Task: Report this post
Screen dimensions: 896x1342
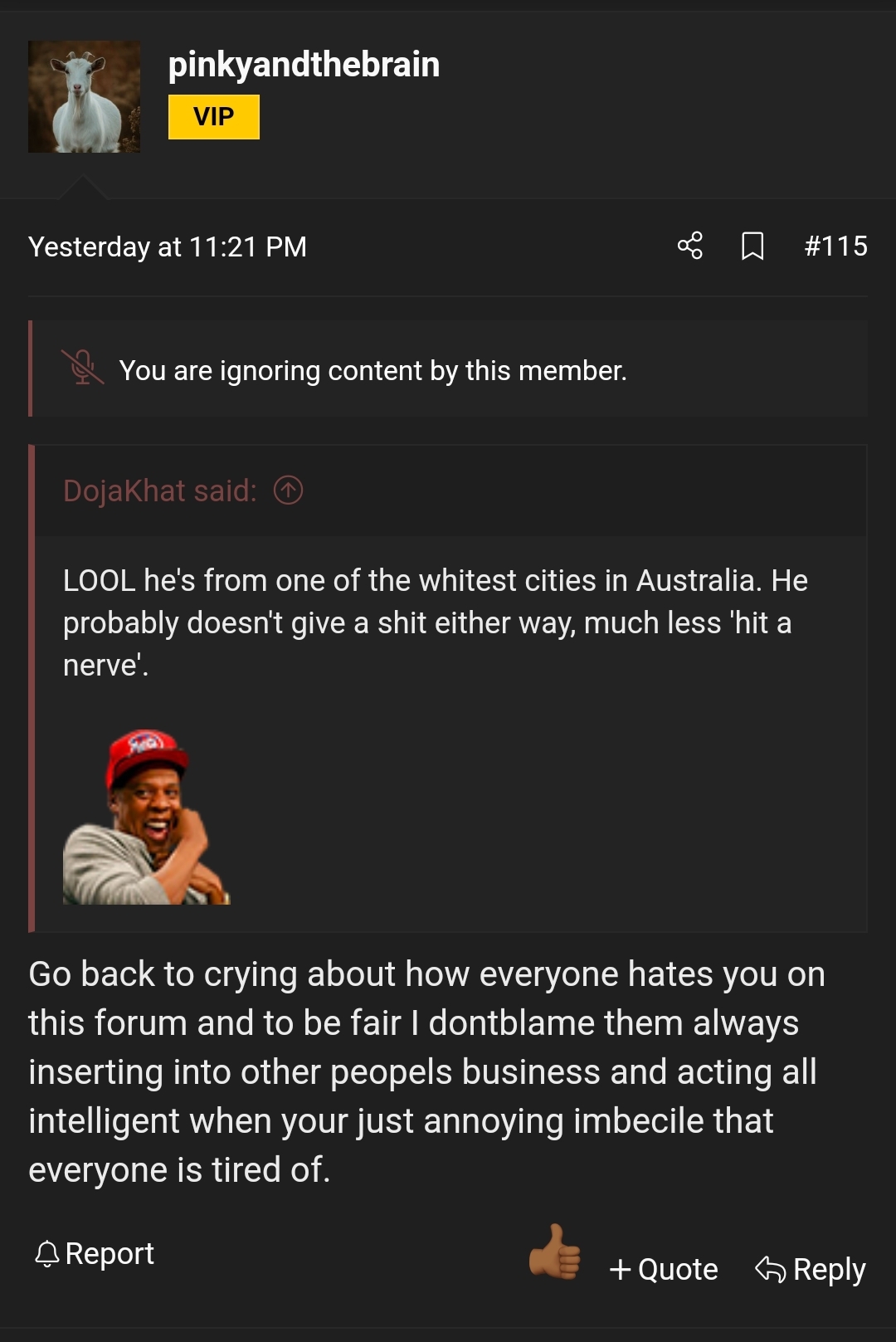Action: (95, 1253)
